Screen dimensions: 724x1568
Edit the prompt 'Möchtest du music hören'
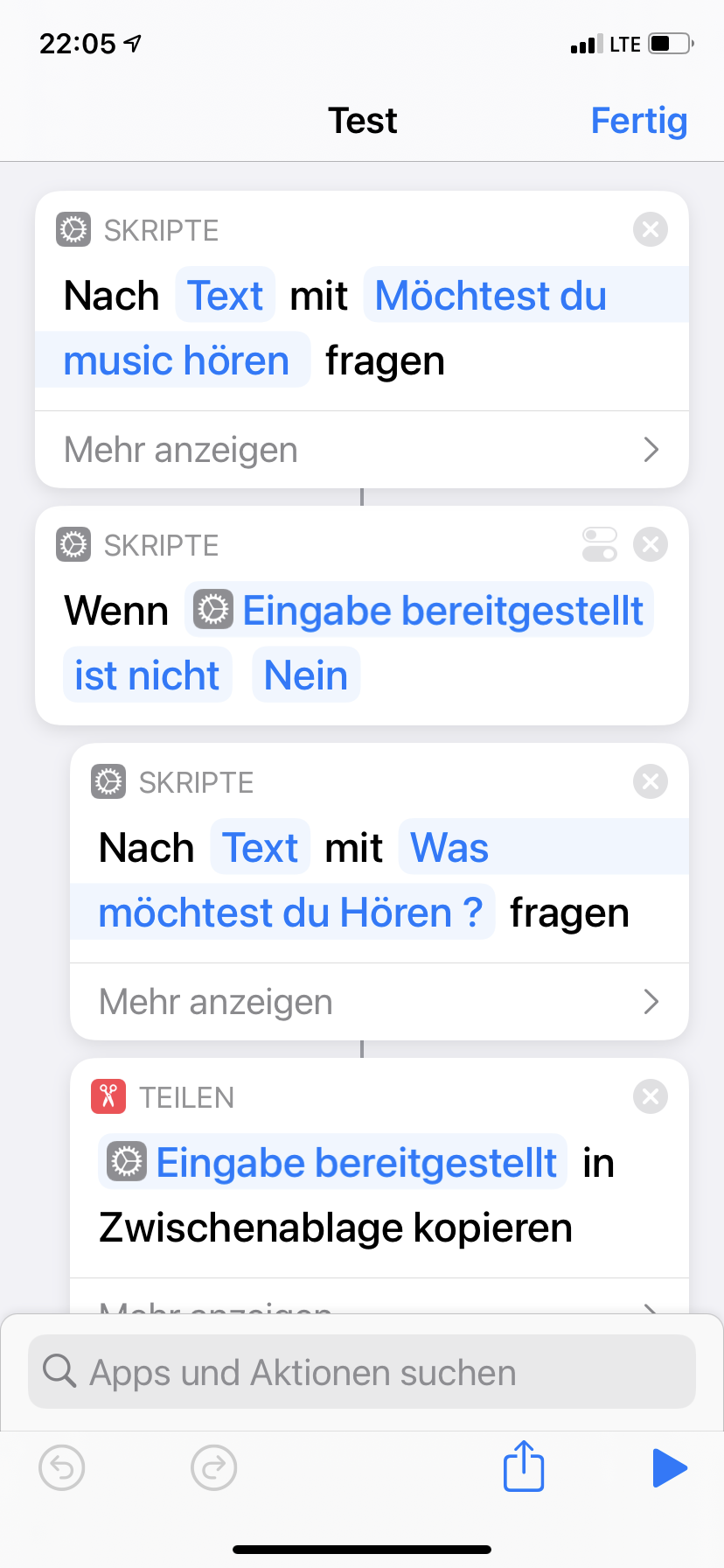click(490, 296)
